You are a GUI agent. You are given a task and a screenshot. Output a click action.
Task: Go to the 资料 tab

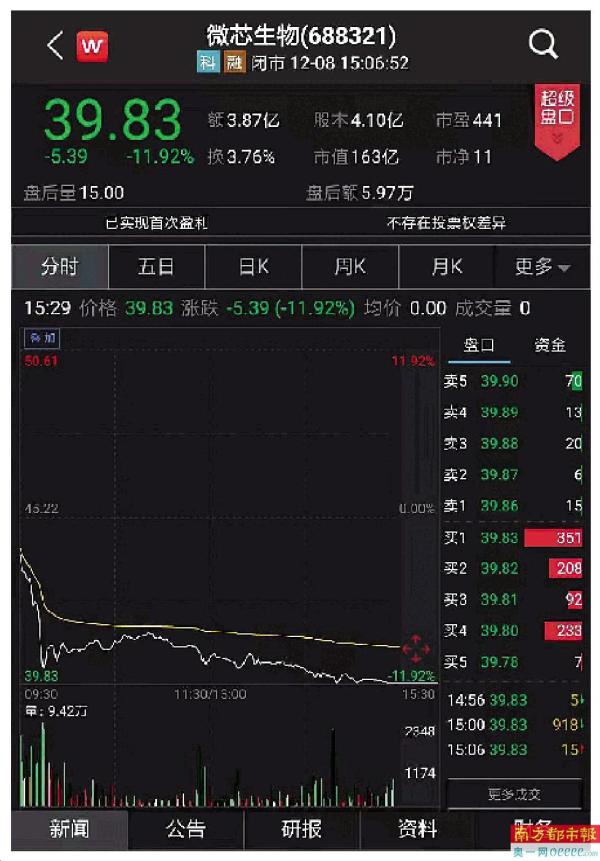pos(417,829)
